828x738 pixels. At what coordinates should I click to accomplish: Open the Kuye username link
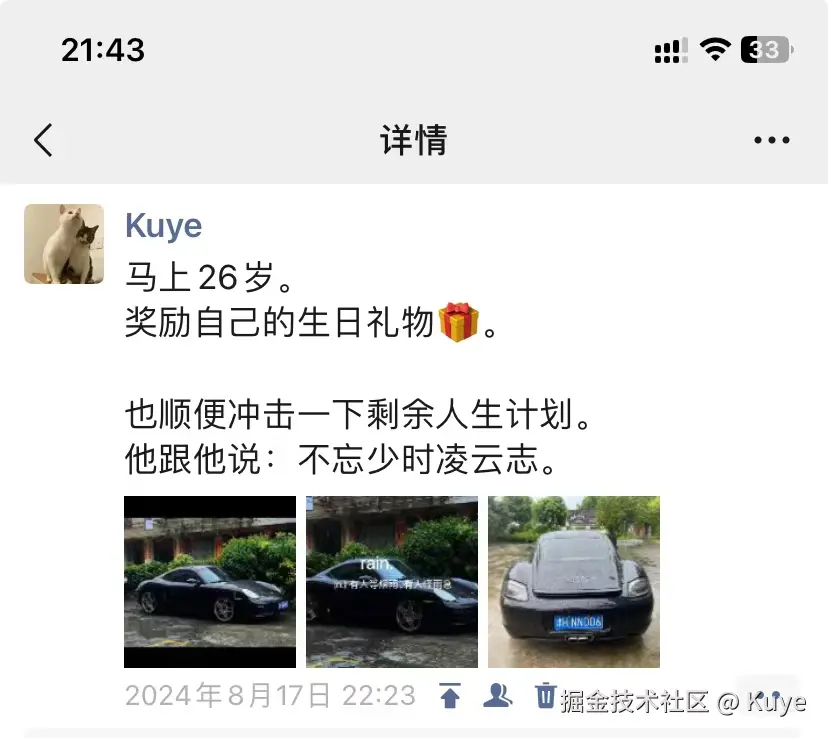pos(164,226)
